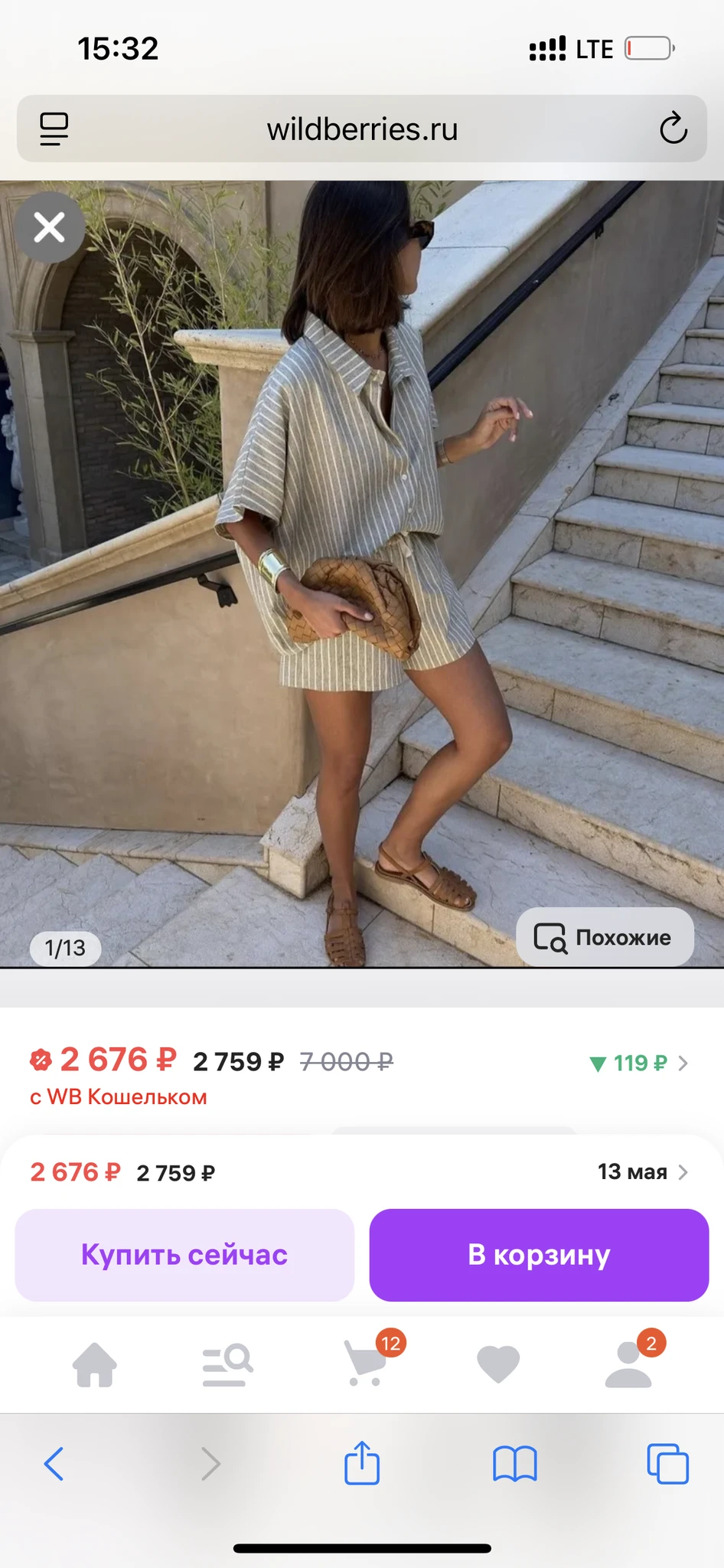
Task: Open delivery date 13 мая details
Action: click(643, 1171)
